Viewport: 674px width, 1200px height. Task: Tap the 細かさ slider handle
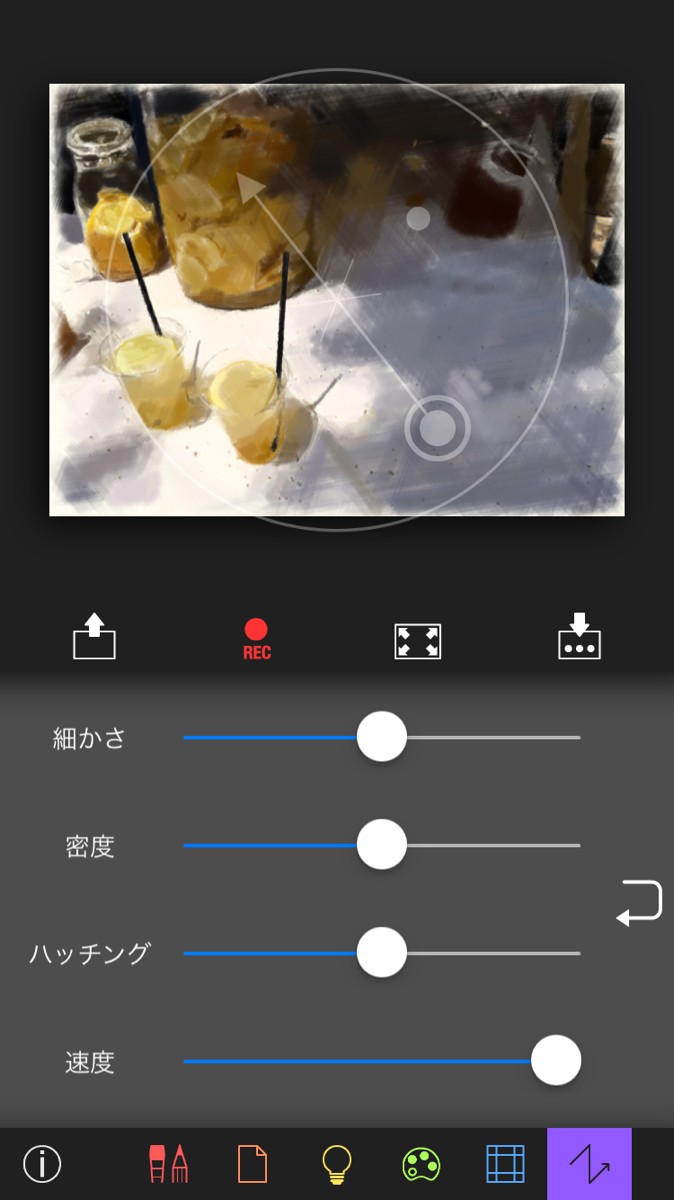pos(382,737)
